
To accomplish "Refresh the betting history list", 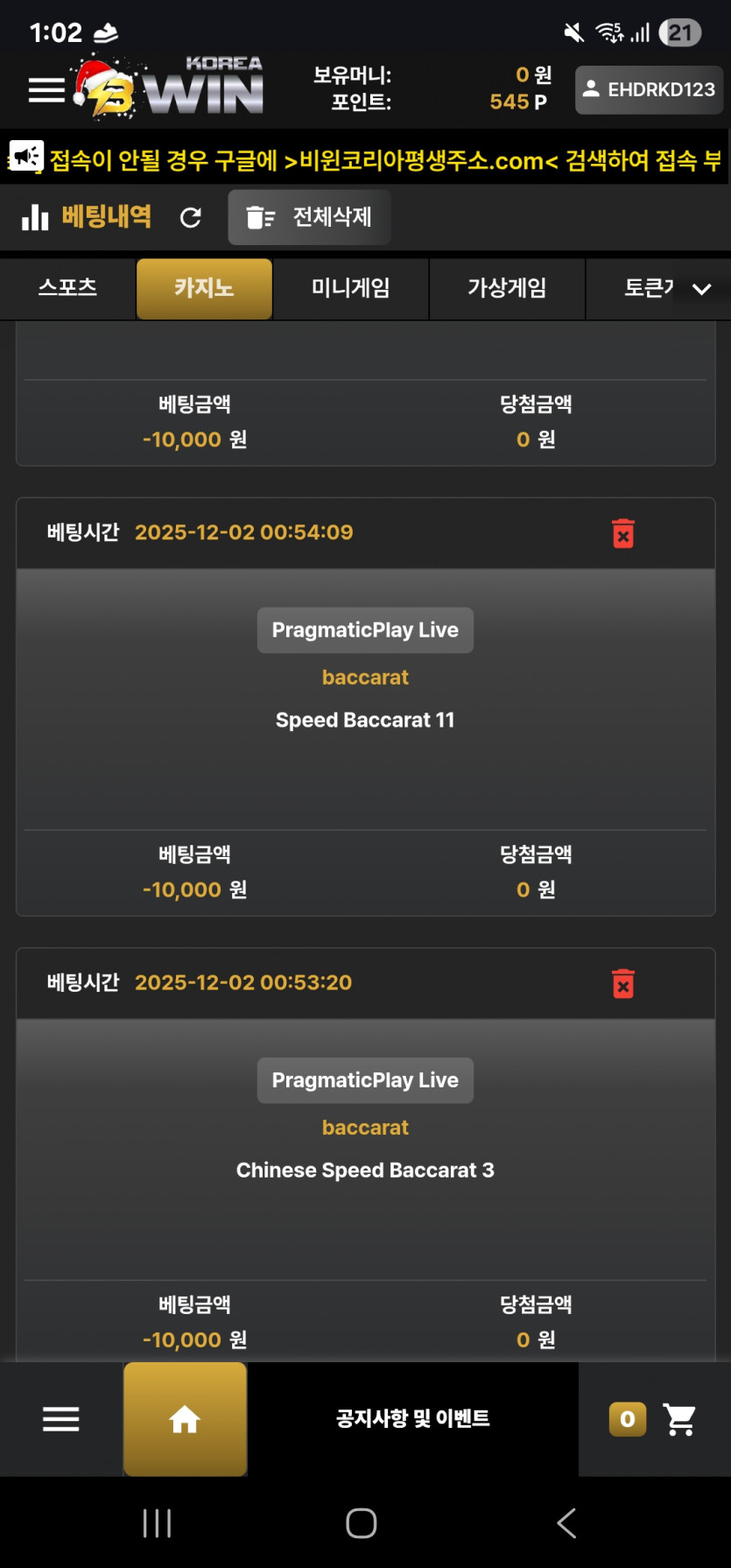I will click(x=191, y=217).
